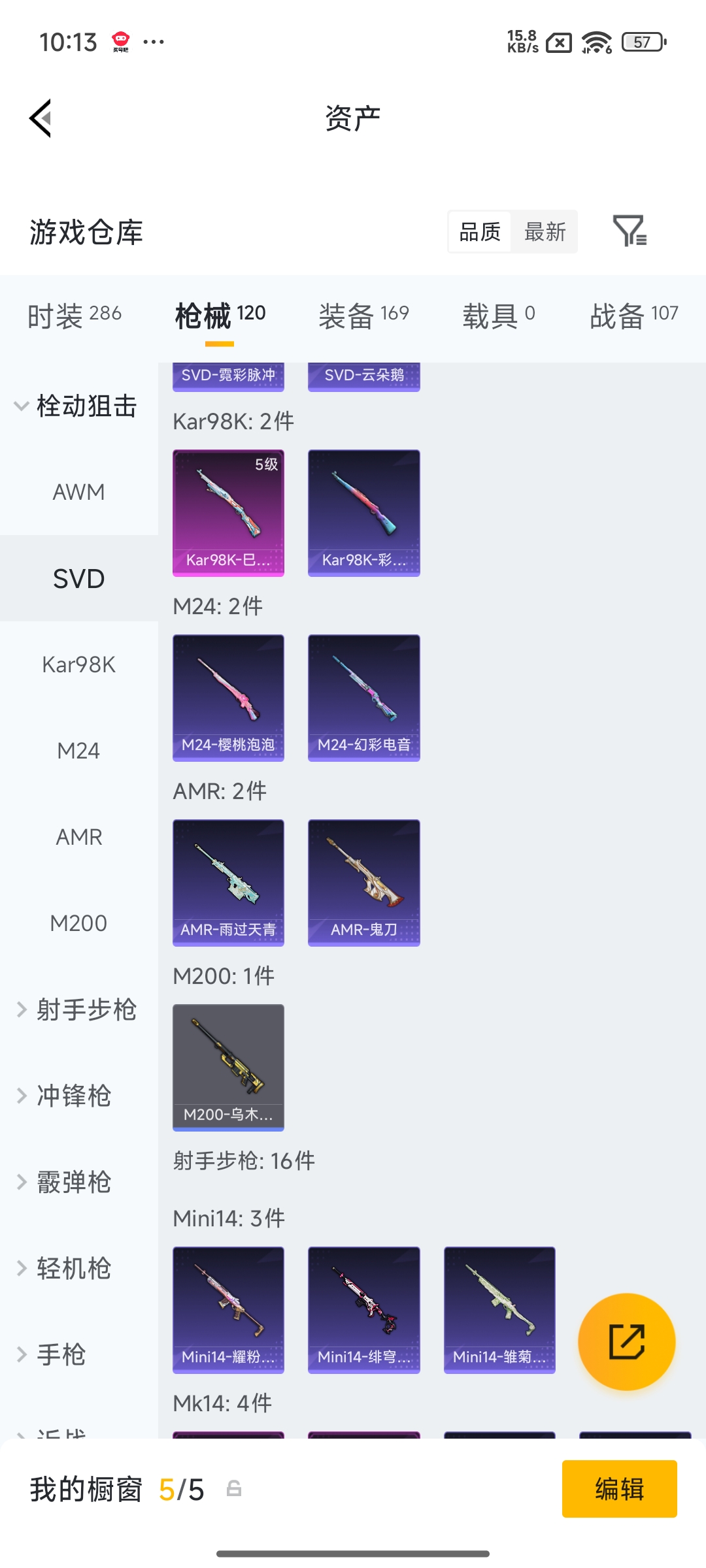Select M200 in the sidebar
Image resolution: width=706 pixels, height=1568 pixels.
78,923
